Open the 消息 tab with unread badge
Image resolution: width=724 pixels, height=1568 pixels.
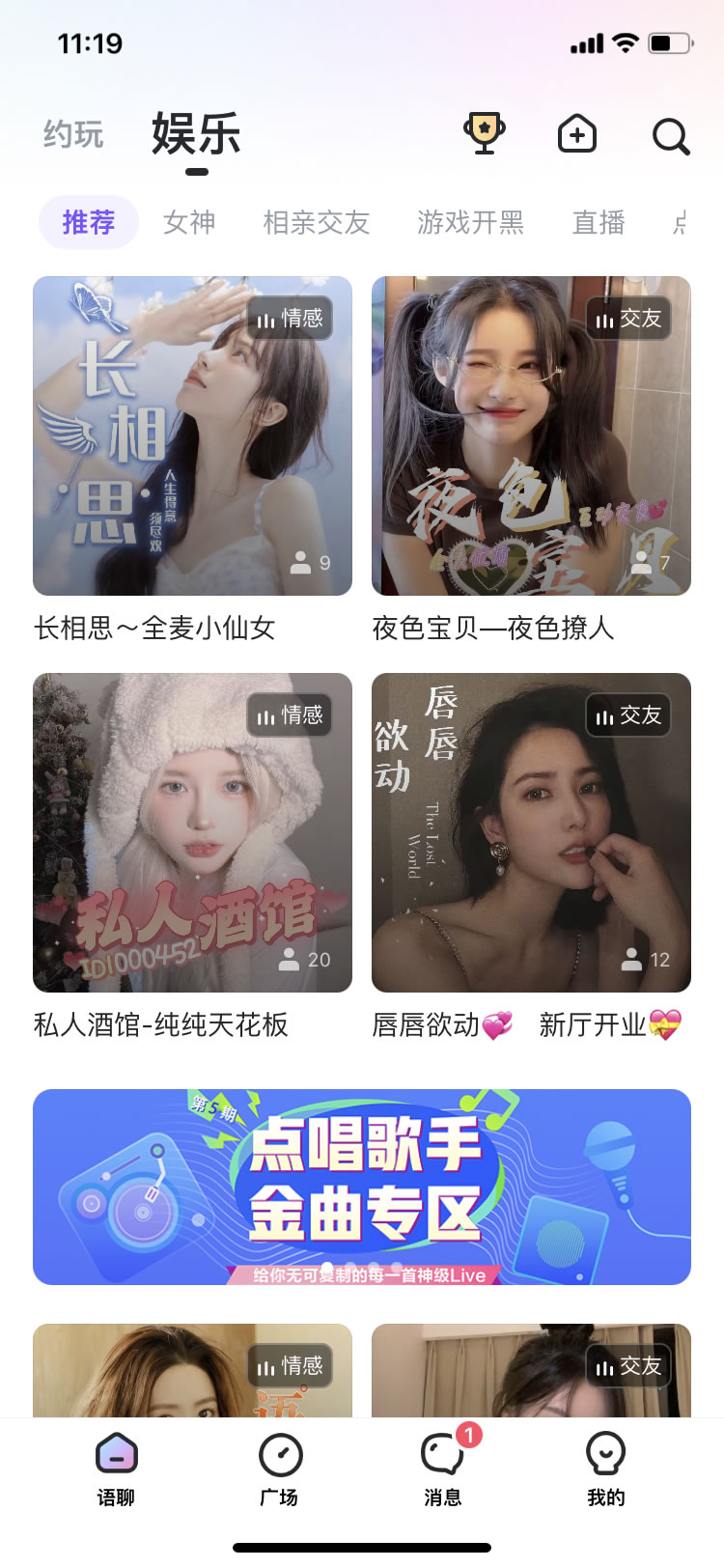point(444,1470)
